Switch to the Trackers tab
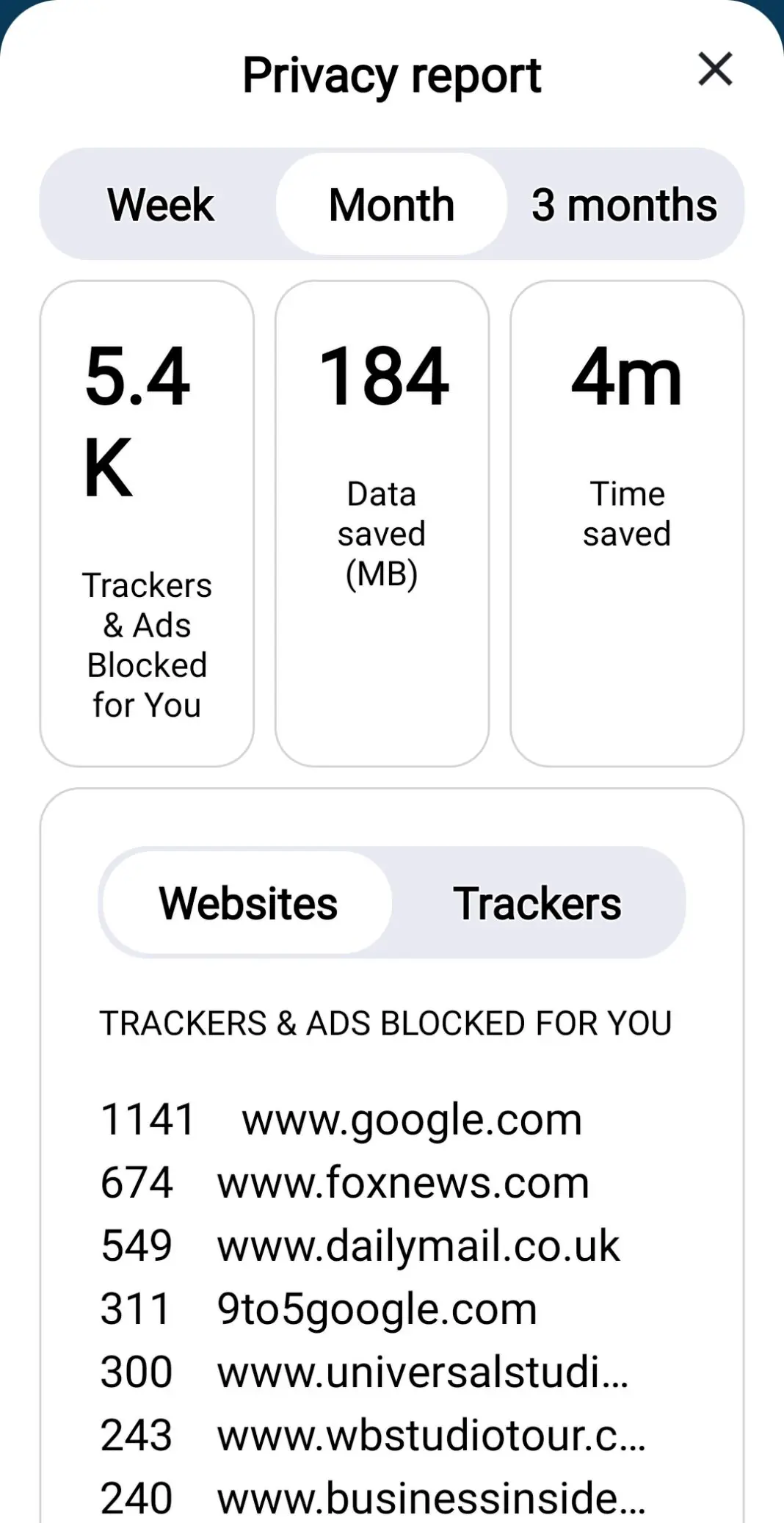 pyautogui.click(x=537, y=902)
